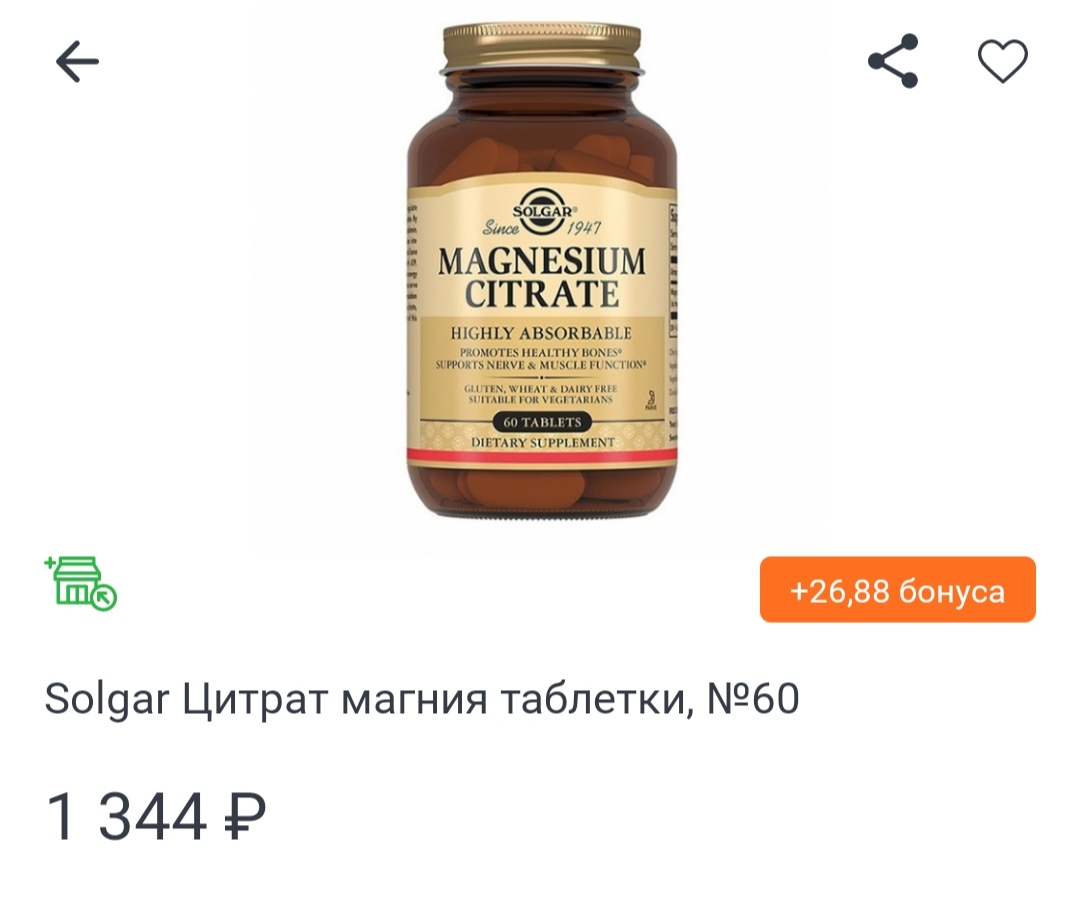The image size is (1080, 897).
Task: Tap the +26,88 бонуса badge
Action: click(897, 591)
